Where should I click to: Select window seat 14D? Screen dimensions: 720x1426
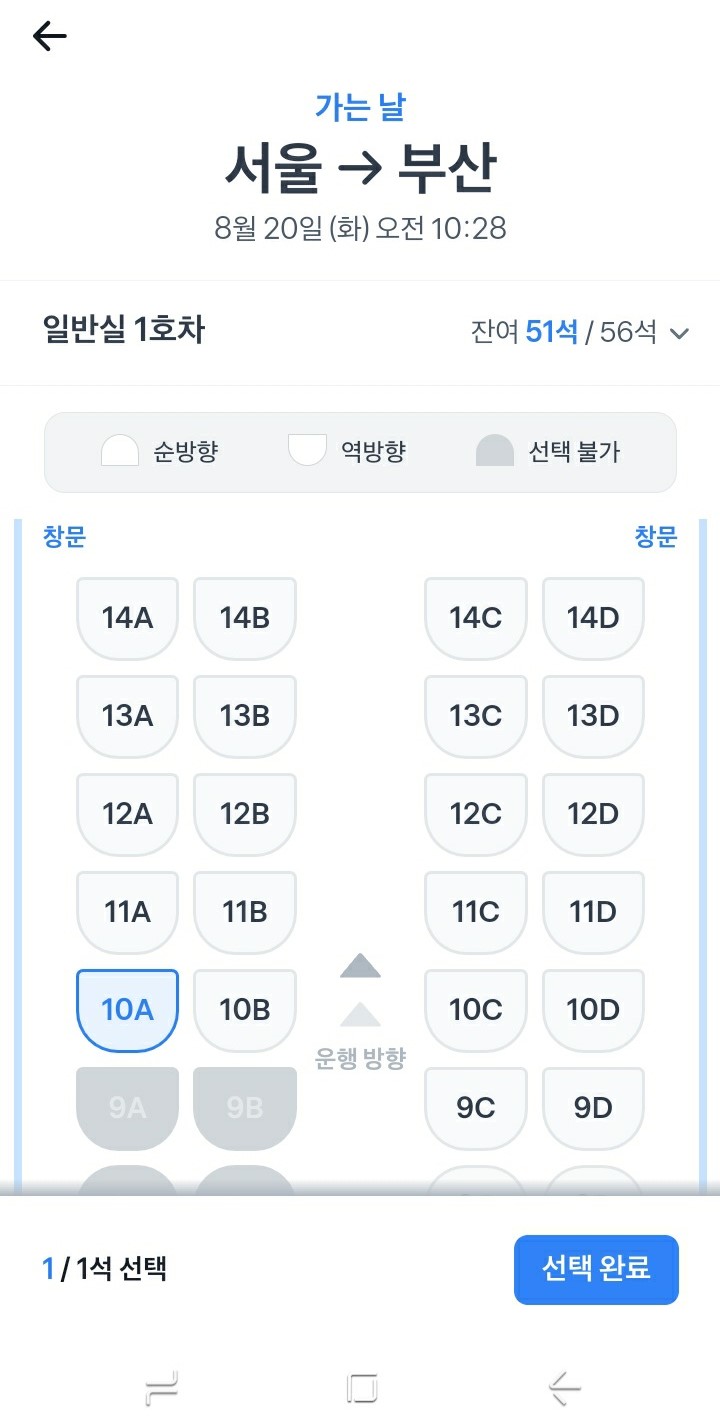(592, 617)
